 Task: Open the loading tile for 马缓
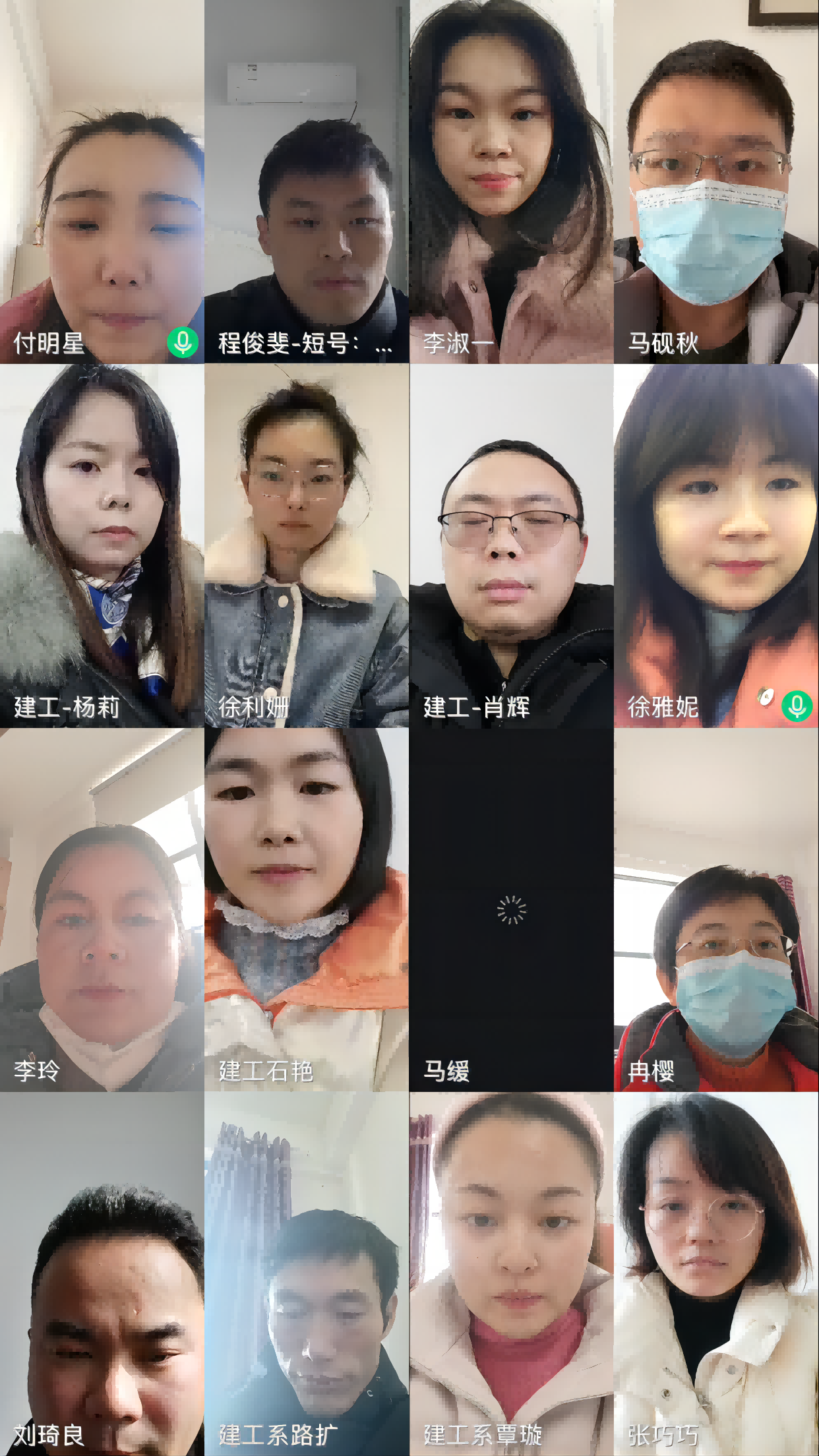click(x=511, y=910)
